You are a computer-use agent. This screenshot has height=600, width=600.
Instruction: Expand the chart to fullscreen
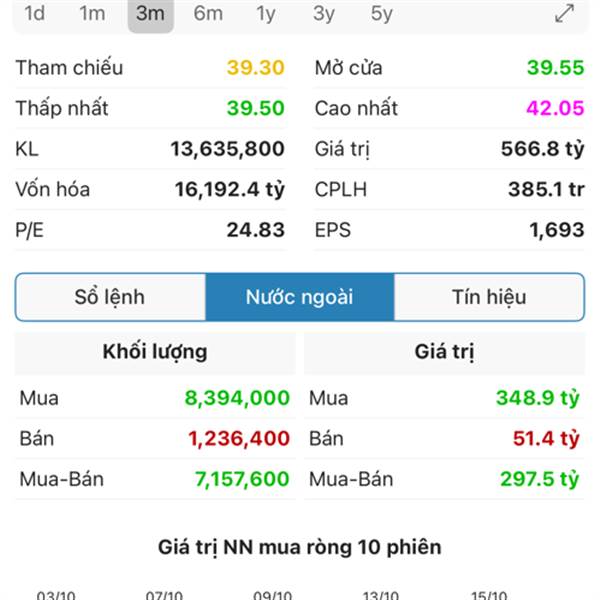pyautogui.click(x=565, y=13)
